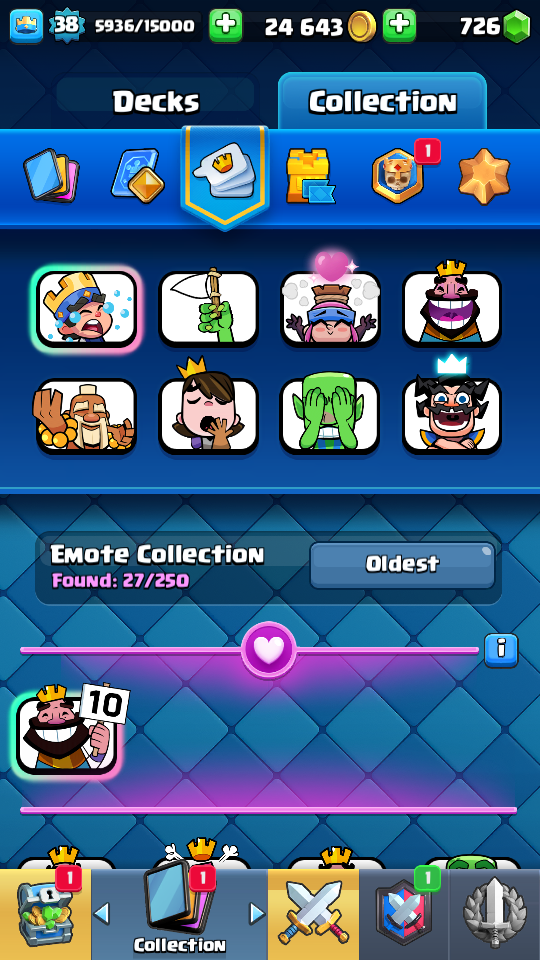Screen dimensions: 540x960
Task: Select the crying king emote slot
Action: tap(86, 309)
